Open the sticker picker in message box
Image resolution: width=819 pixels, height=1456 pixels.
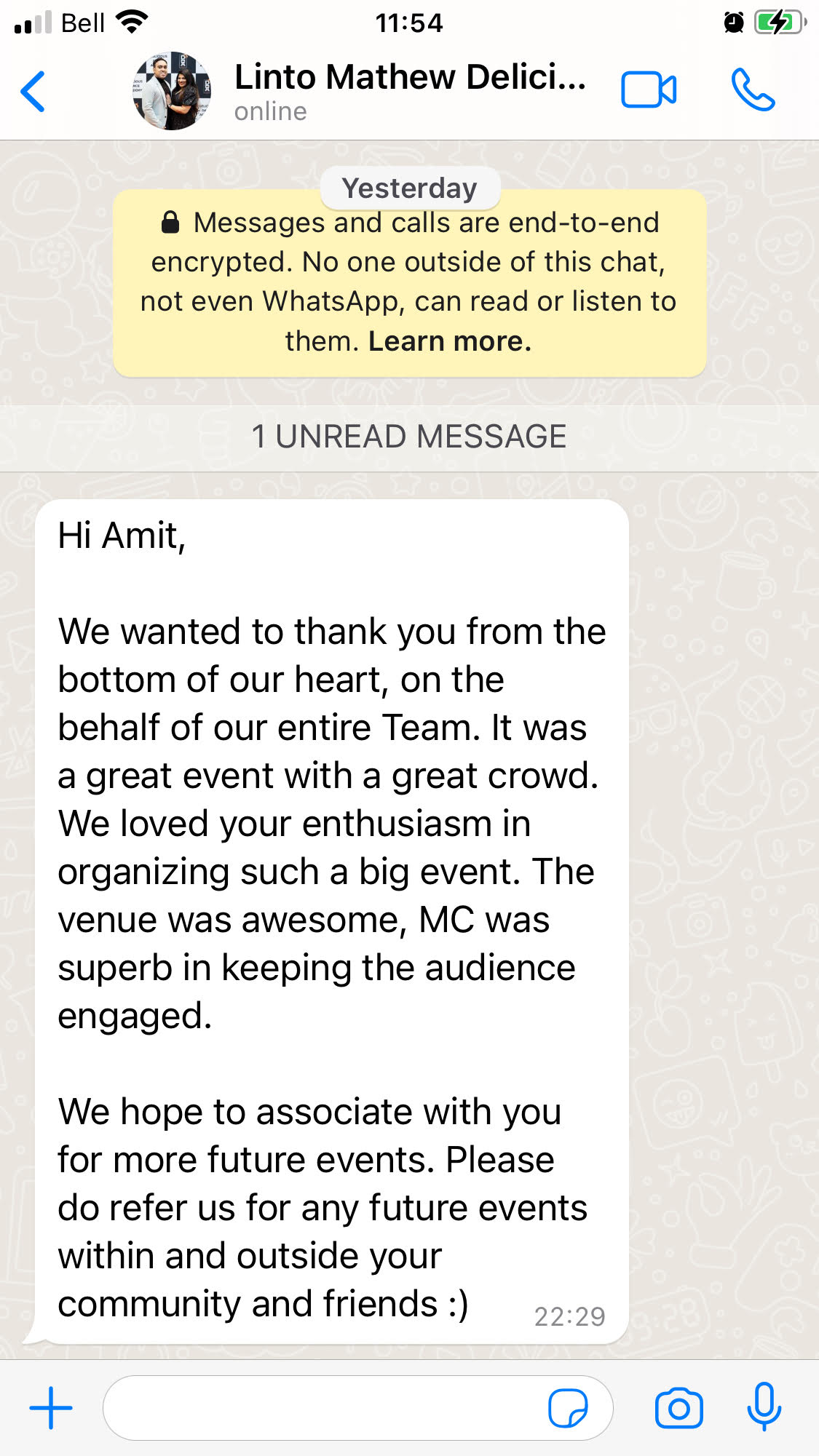[568, 1407]
